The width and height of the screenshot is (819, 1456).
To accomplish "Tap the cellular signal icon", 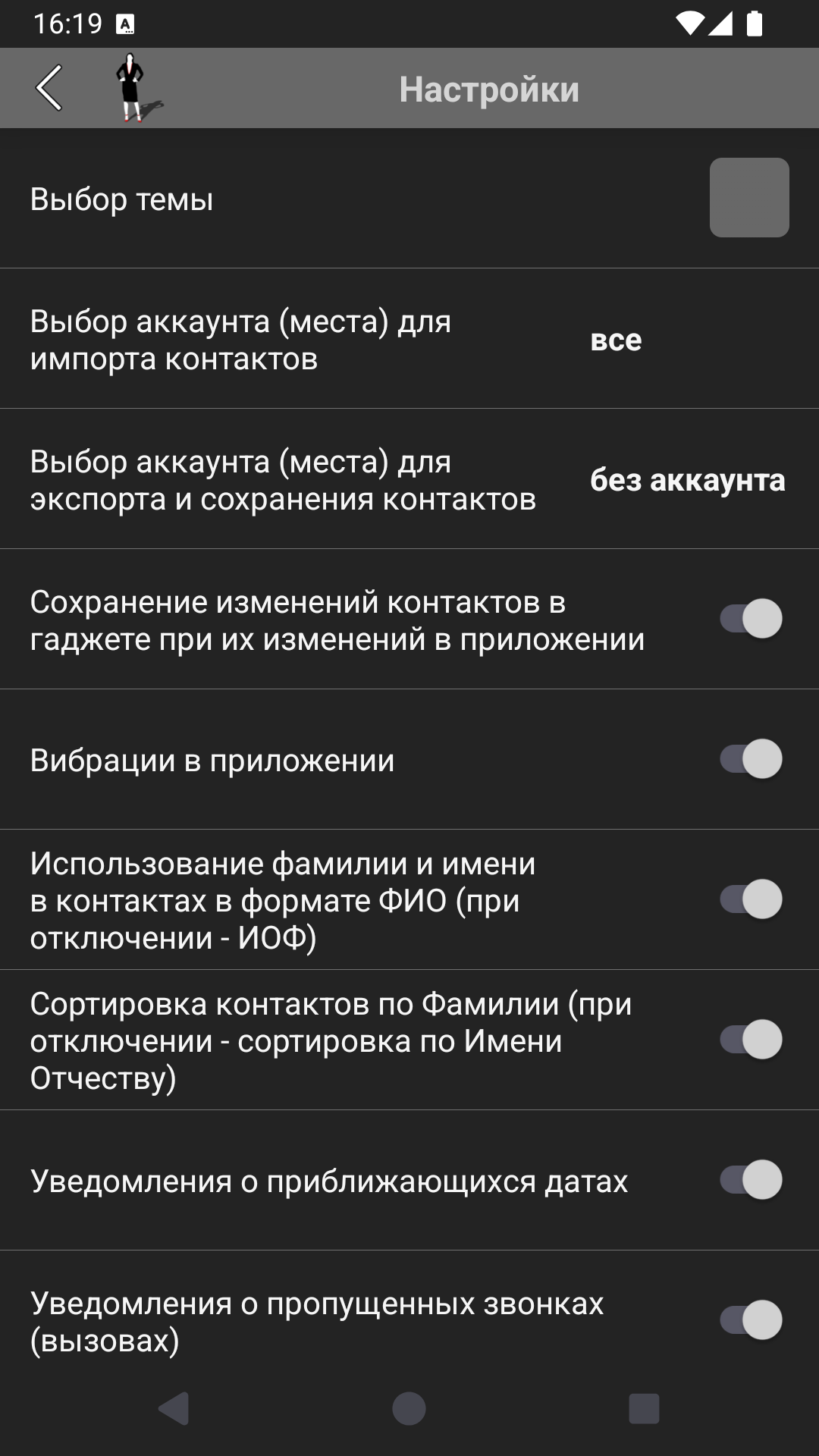I will (723, 23).
